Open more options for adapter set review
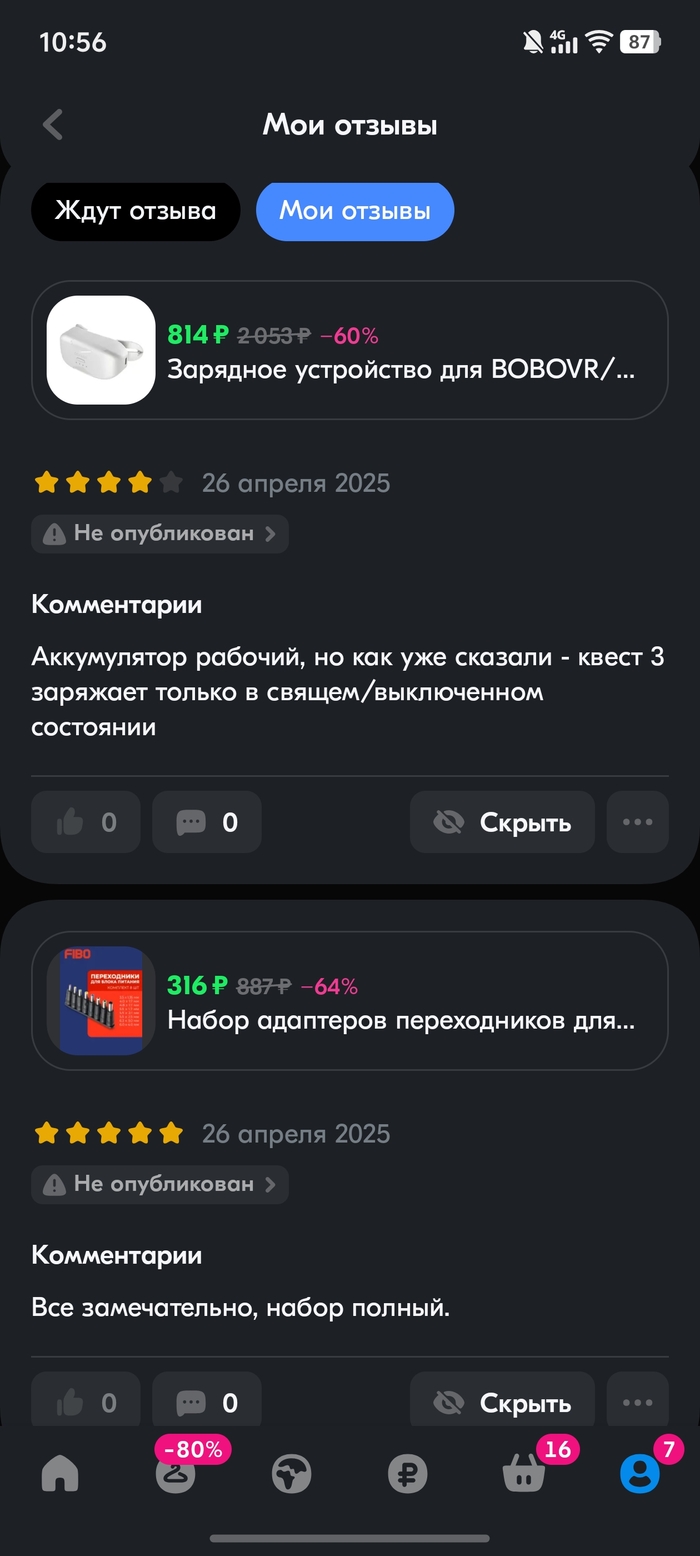The image size is (700, 1556). 637,1402
